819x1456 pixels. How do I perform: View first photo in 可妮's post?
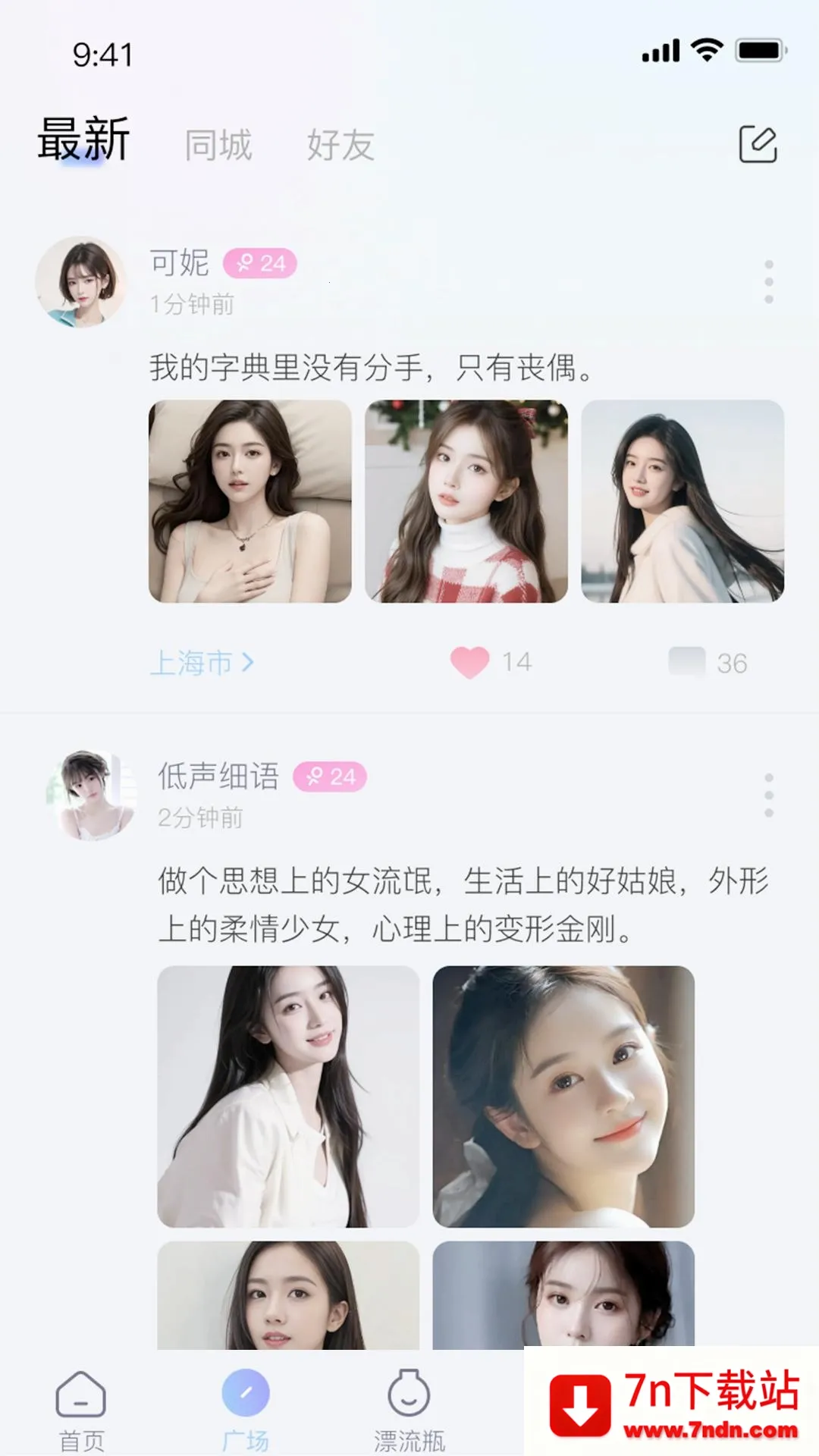pyautogui.click(x=250, y=501)
